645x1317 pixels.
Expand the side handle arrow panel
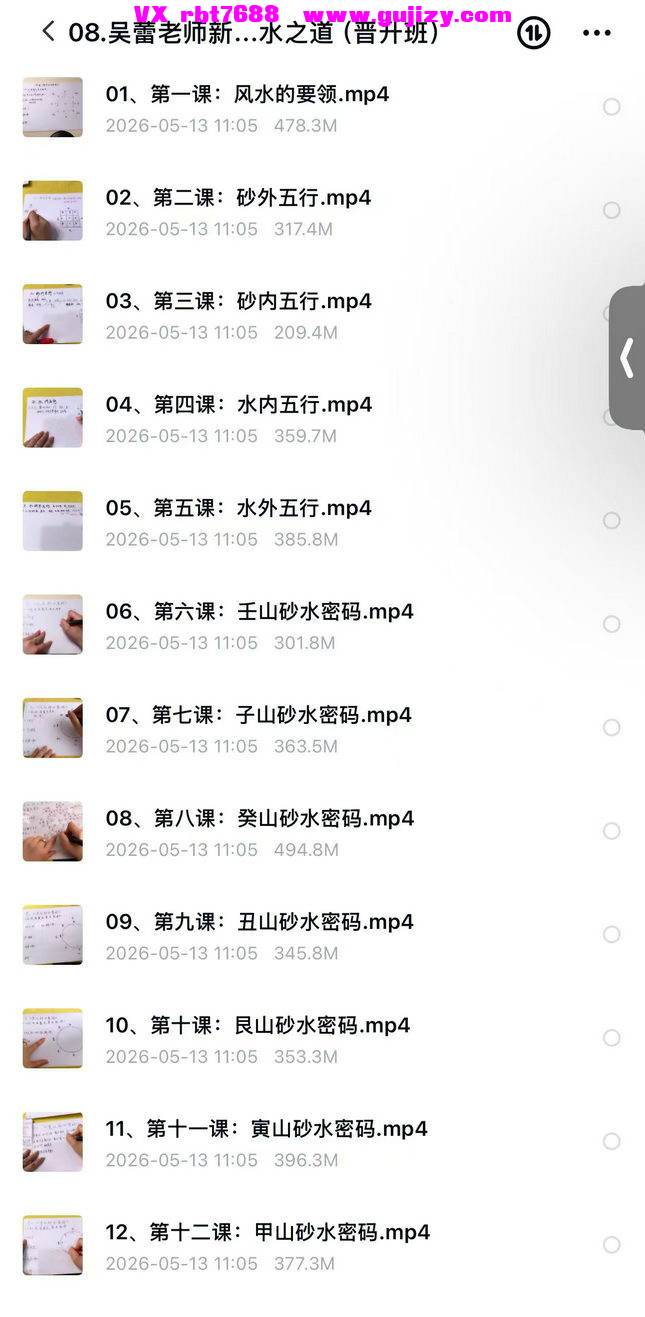click(627, 358)
